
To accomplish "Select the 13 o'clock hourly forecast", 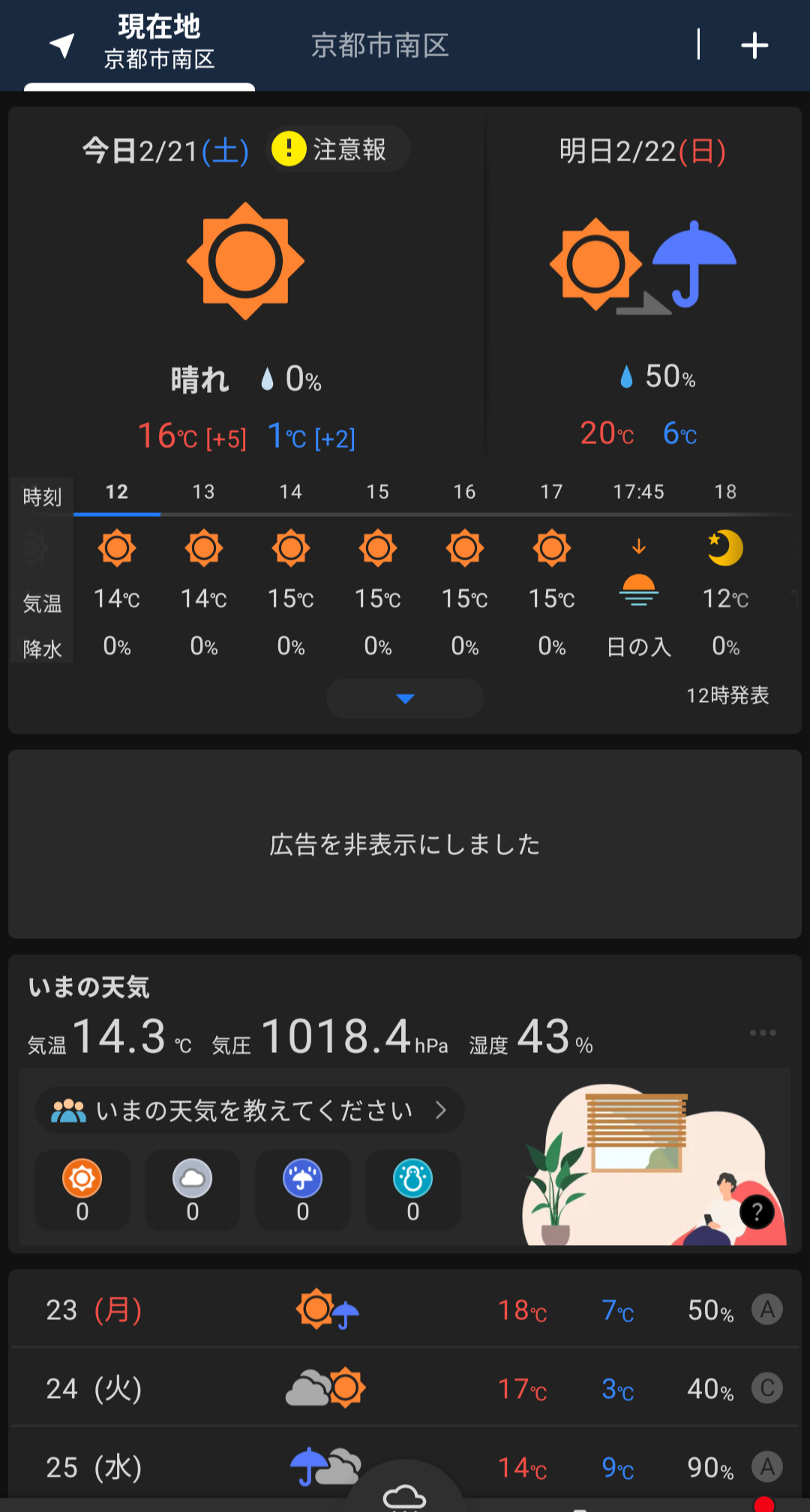I will click(204, 570).
